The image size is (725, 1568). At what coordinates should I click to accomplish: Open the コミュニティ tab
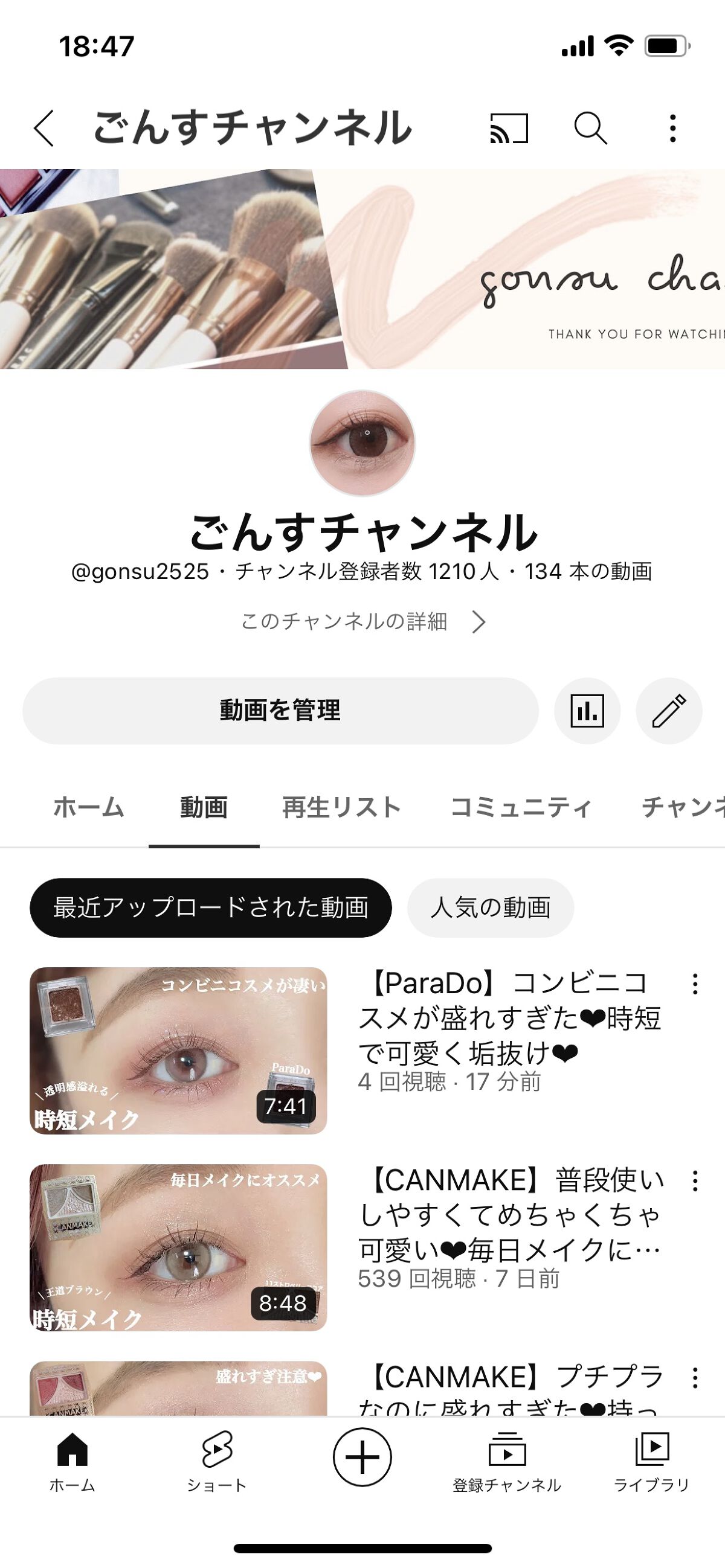click(x=521, y=805)
